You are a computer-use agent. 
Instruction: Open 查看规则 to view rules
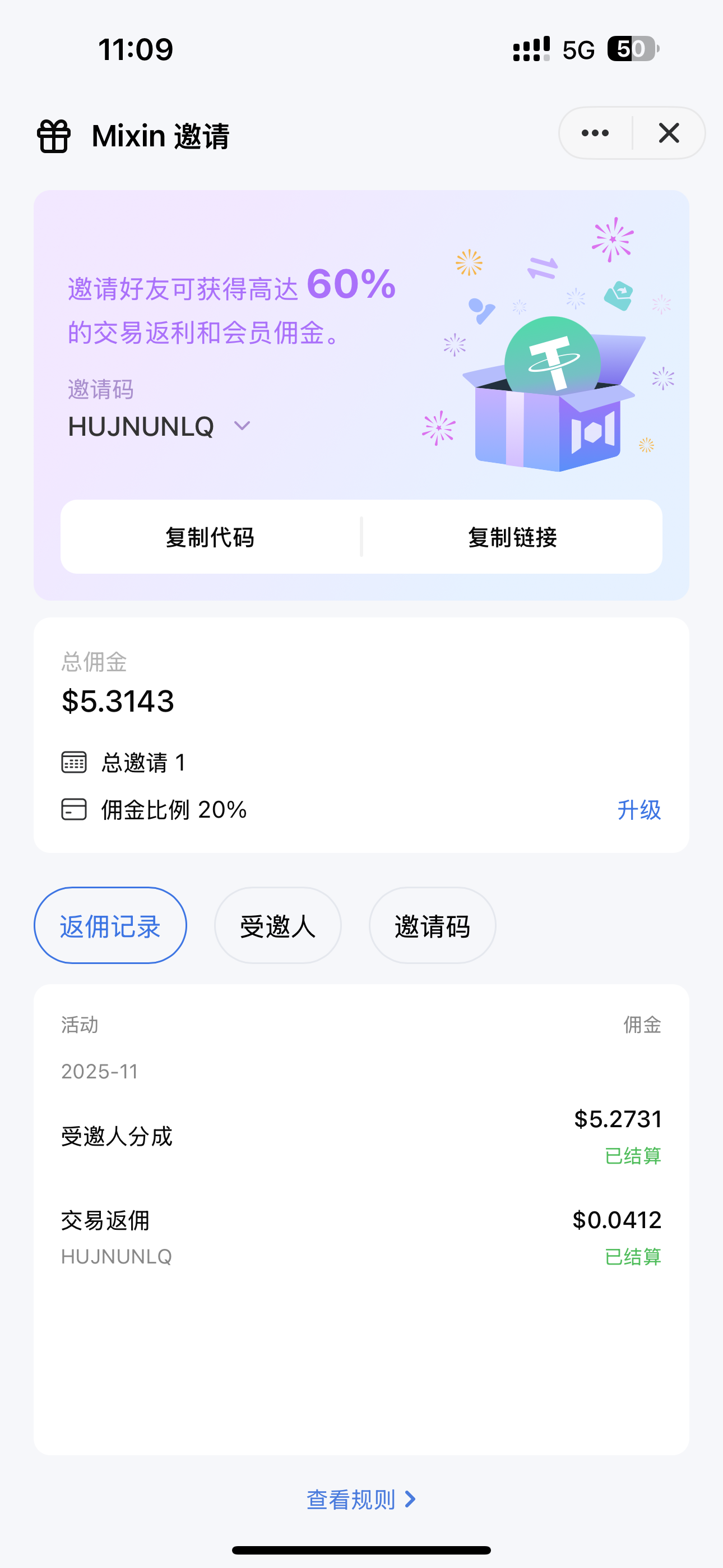click(361, 1499)
